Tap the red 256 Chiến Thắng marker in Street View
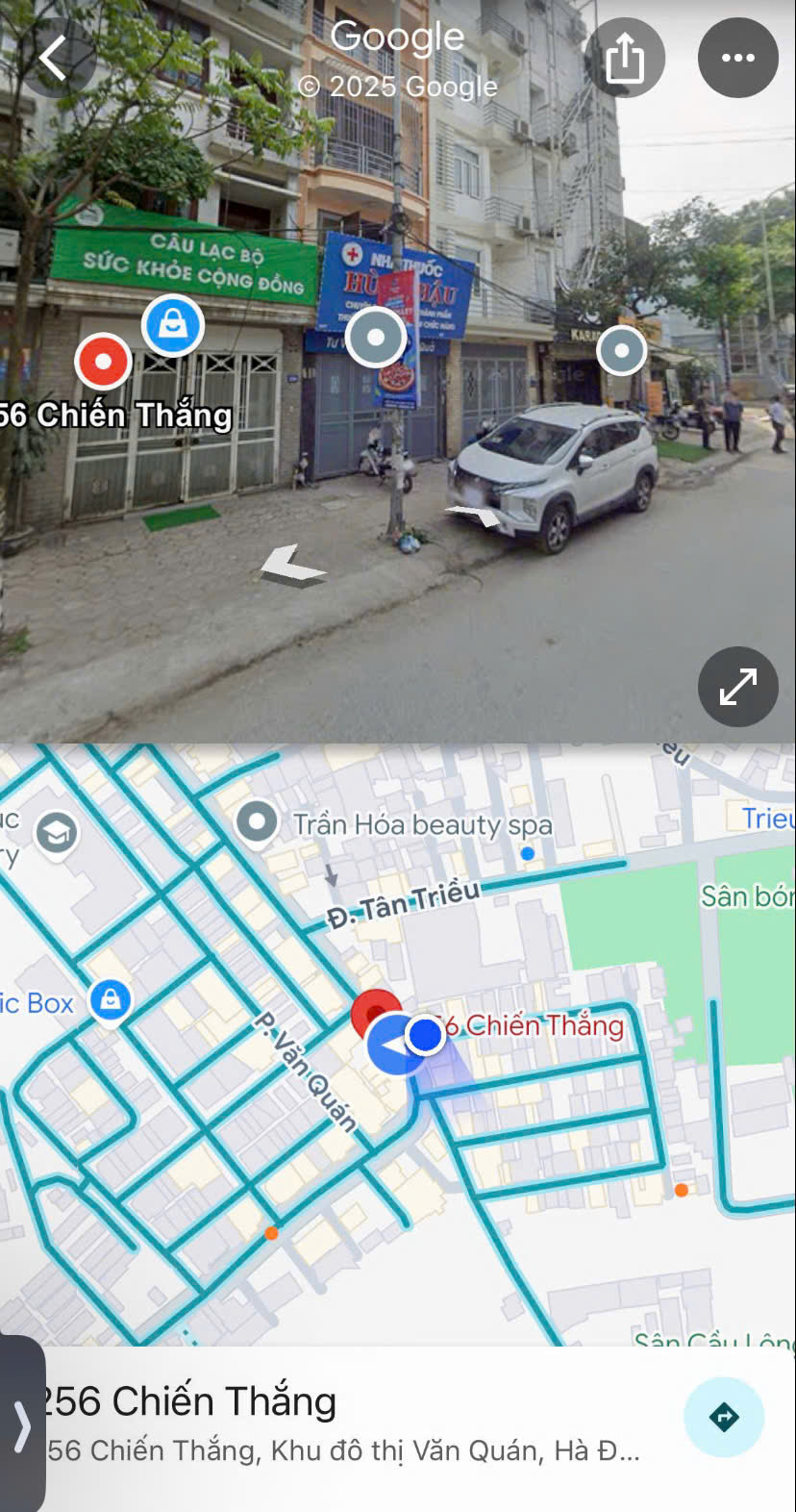 coord(103,362)
